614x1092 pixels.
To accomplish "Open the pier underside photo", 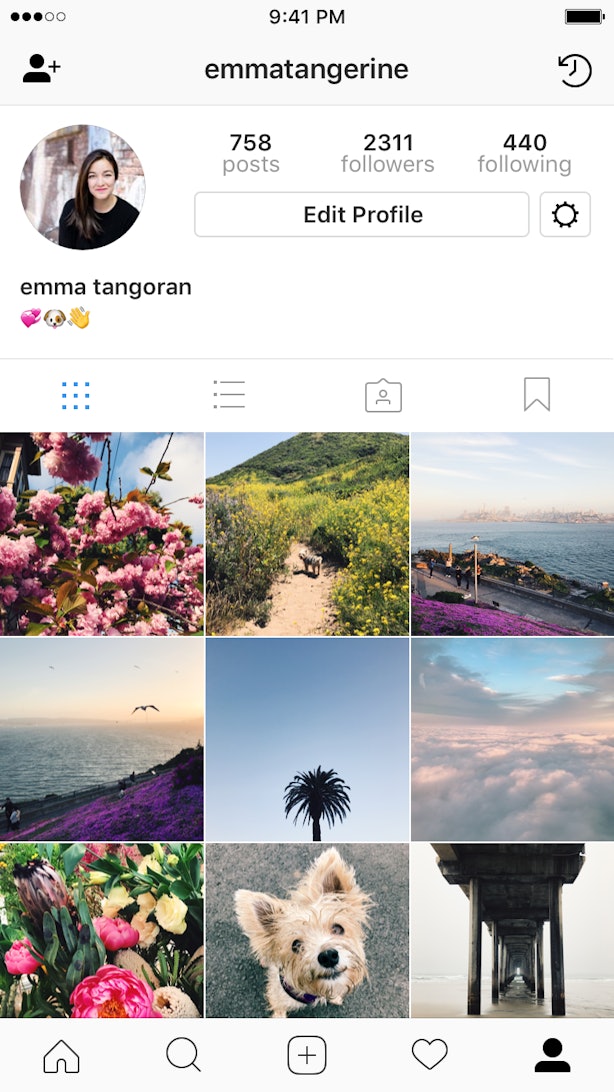I will pos(512,930).
